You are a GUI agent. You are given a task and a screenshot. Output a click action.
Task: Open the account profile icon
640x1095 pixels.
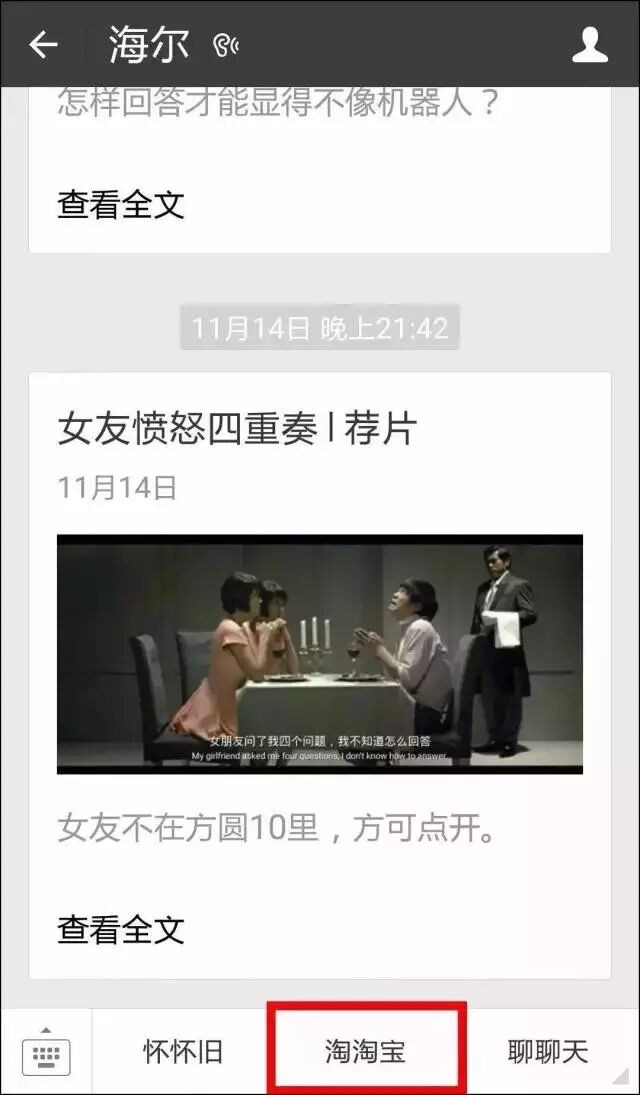coord(590,45)
